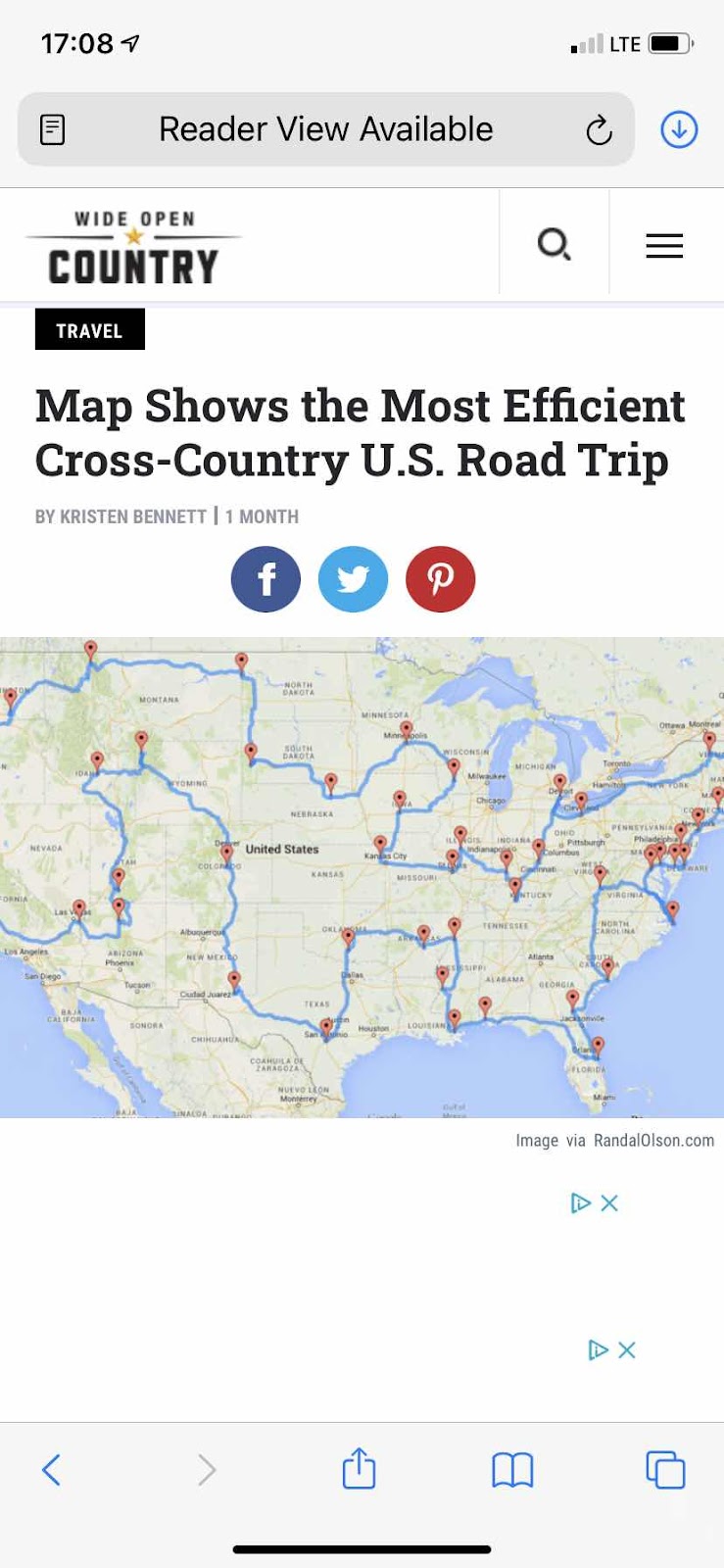
Task: Tap the address bar showing Reader View Available
Action: [x=325, y=129]
